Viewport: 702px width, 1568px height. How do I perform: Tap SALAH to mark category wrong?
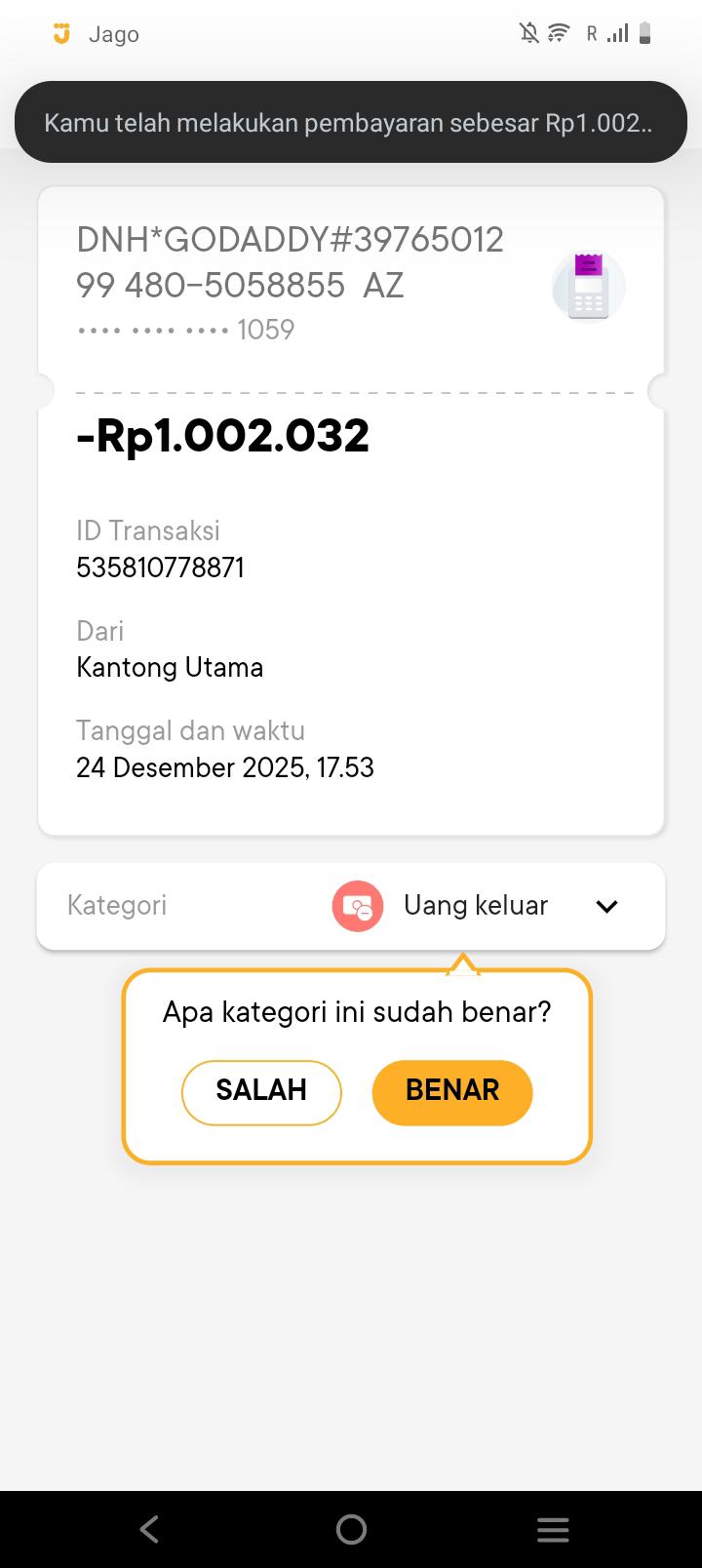pos(261,1092)
